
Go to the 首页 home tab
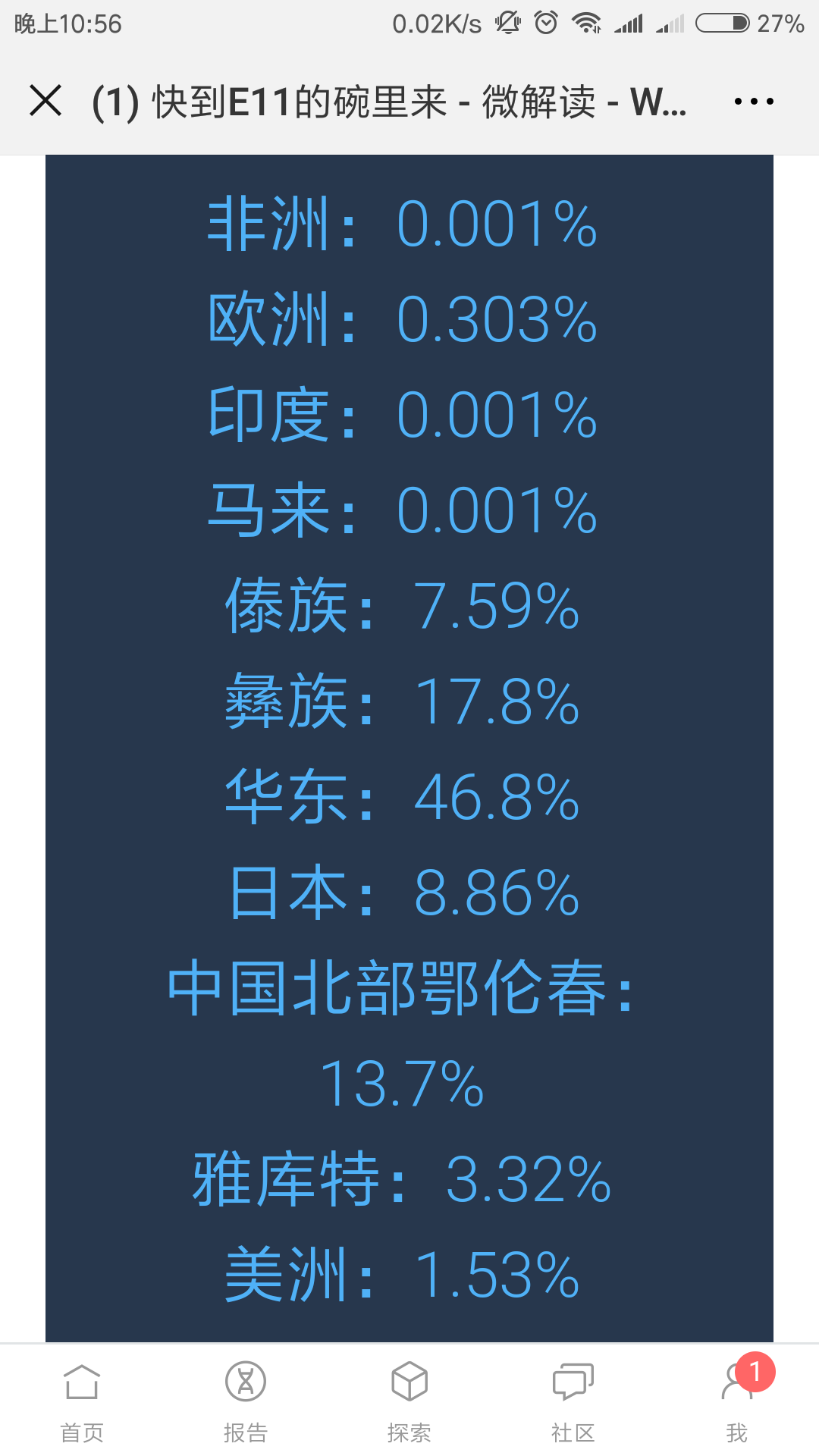[82, 1401]
